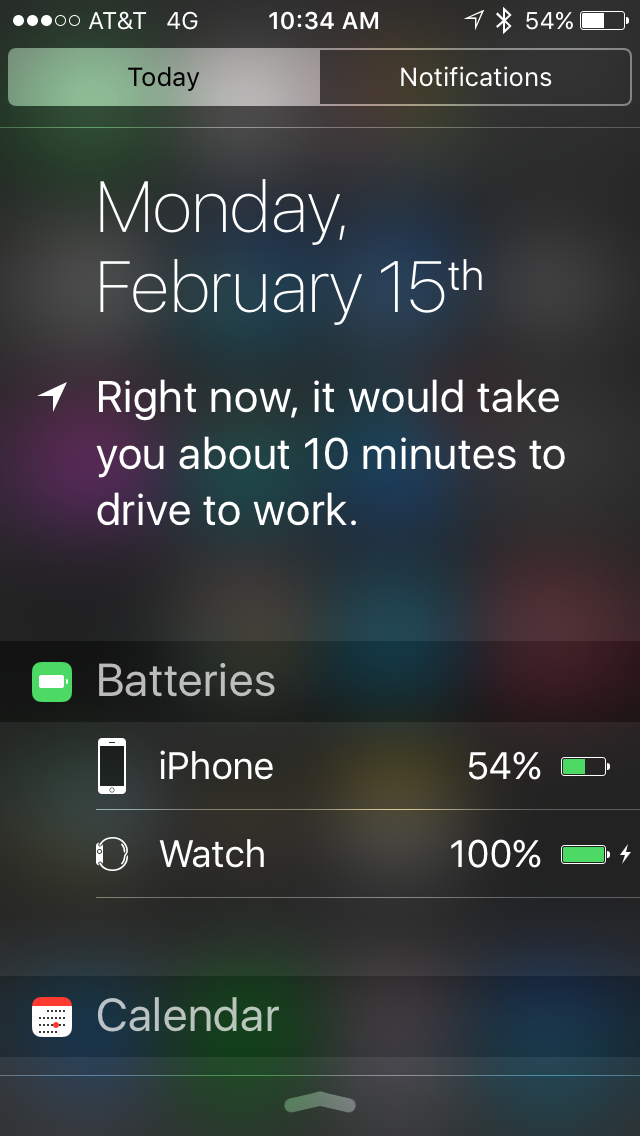Select the Today tab
The height and width of the screenshot is (1136, 640).
click(x=164, y=77)
